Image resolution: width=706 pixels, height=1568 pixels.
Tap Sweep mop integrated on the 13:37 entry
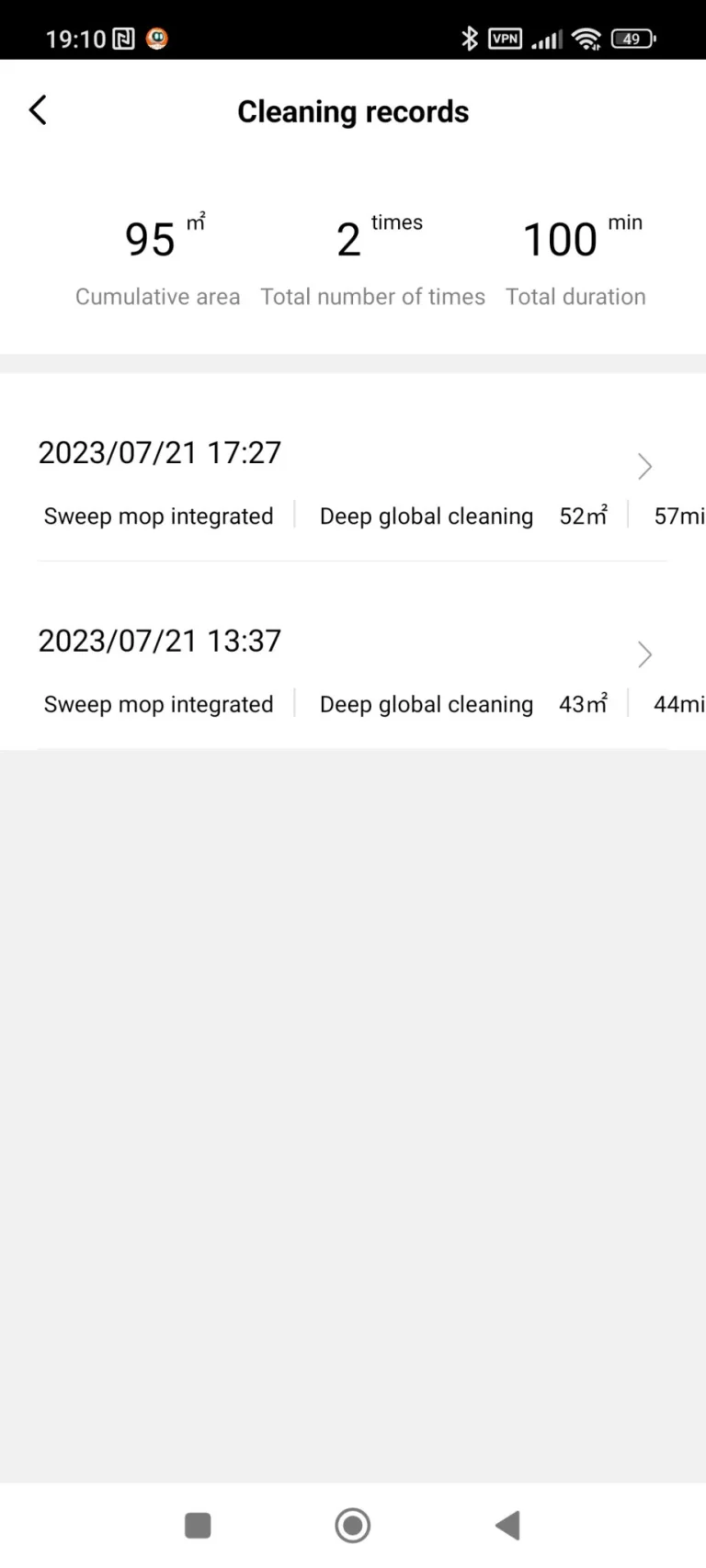pos(158,704)
